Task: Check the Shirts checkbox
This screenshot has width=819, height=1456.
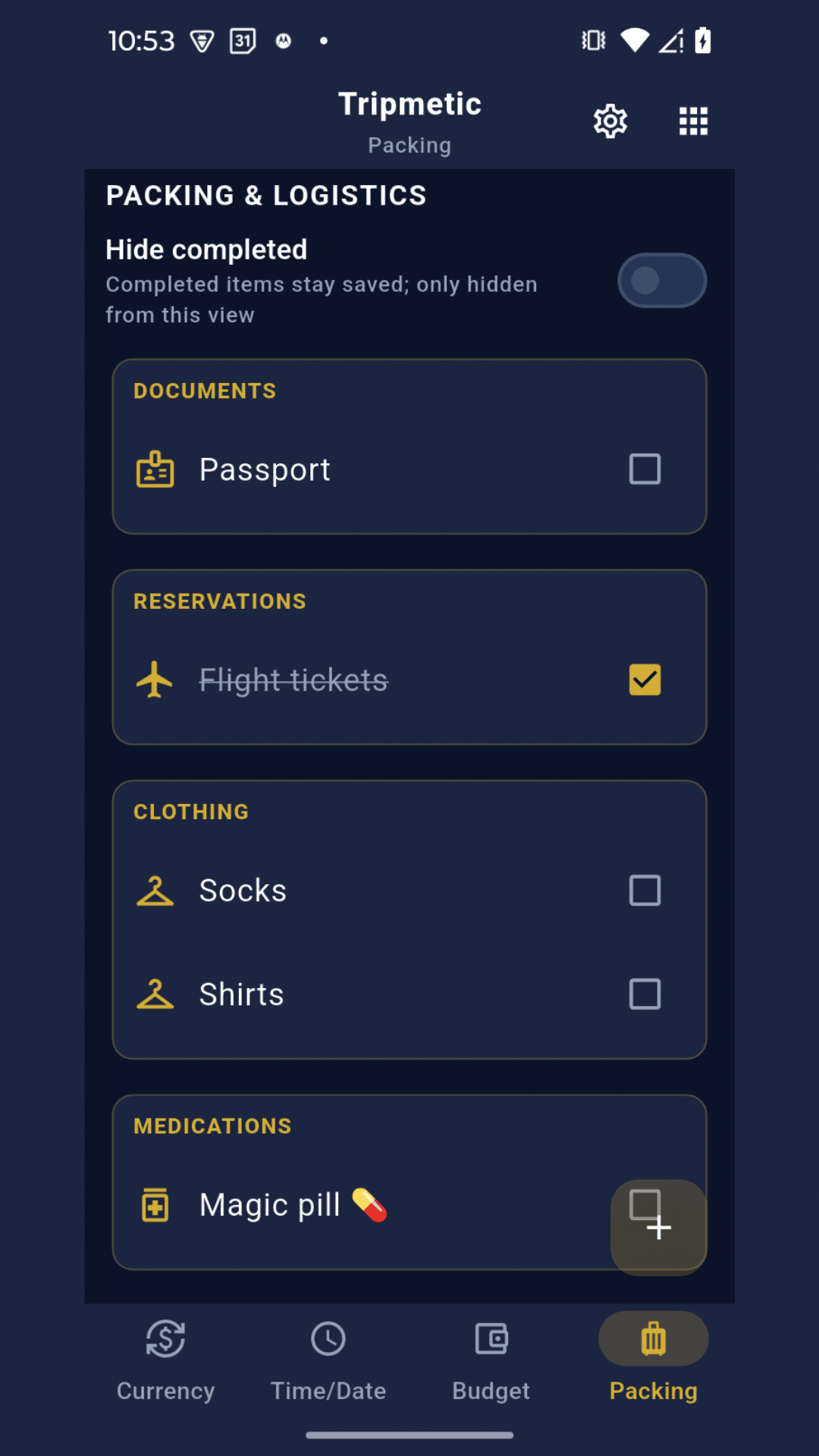Action: click(x=645, y=994)
